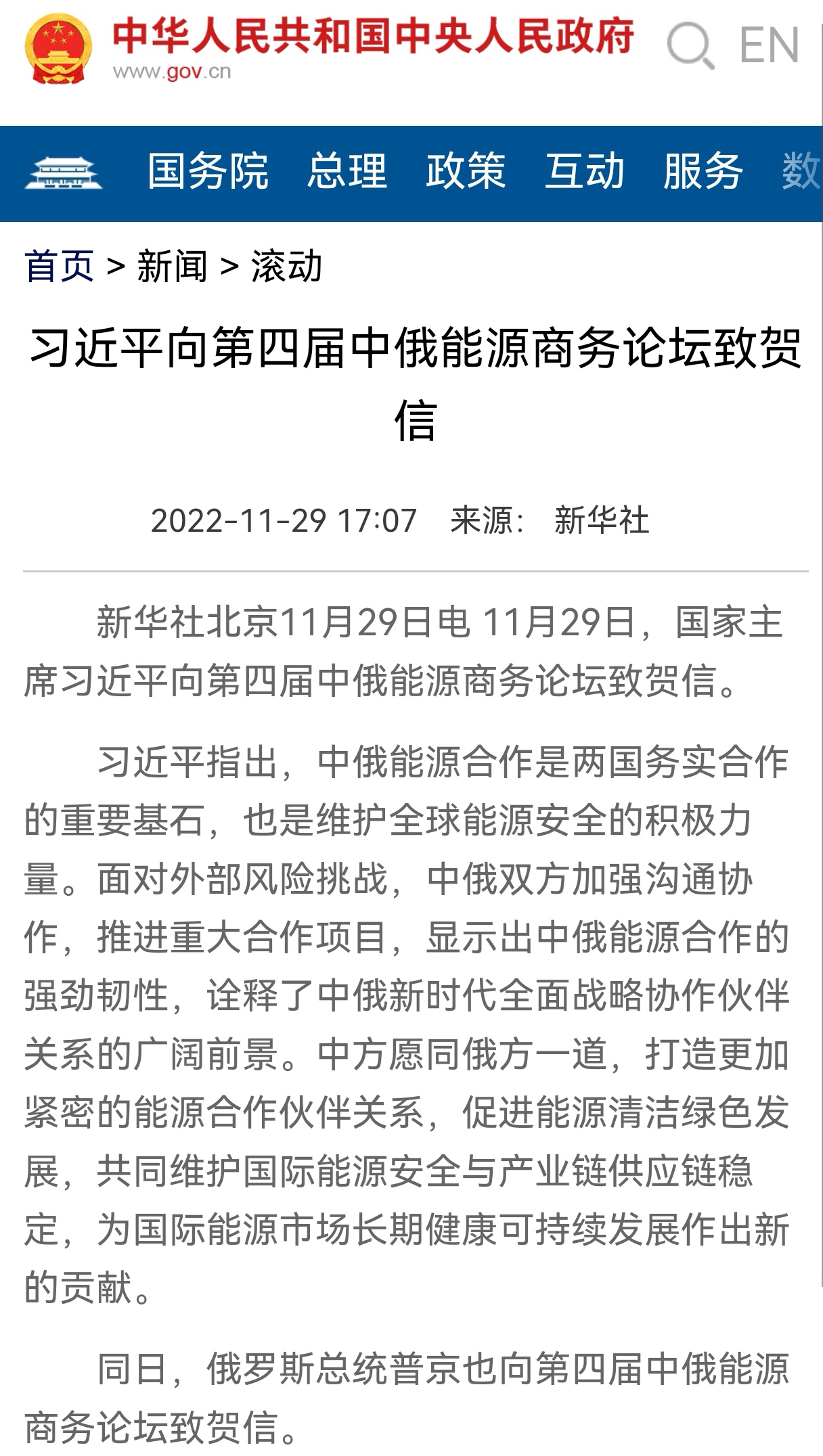Open the 国务院 section
The height and width of the screenshot is (1456, 823).
pyautogui.click(x=208, y=171)
